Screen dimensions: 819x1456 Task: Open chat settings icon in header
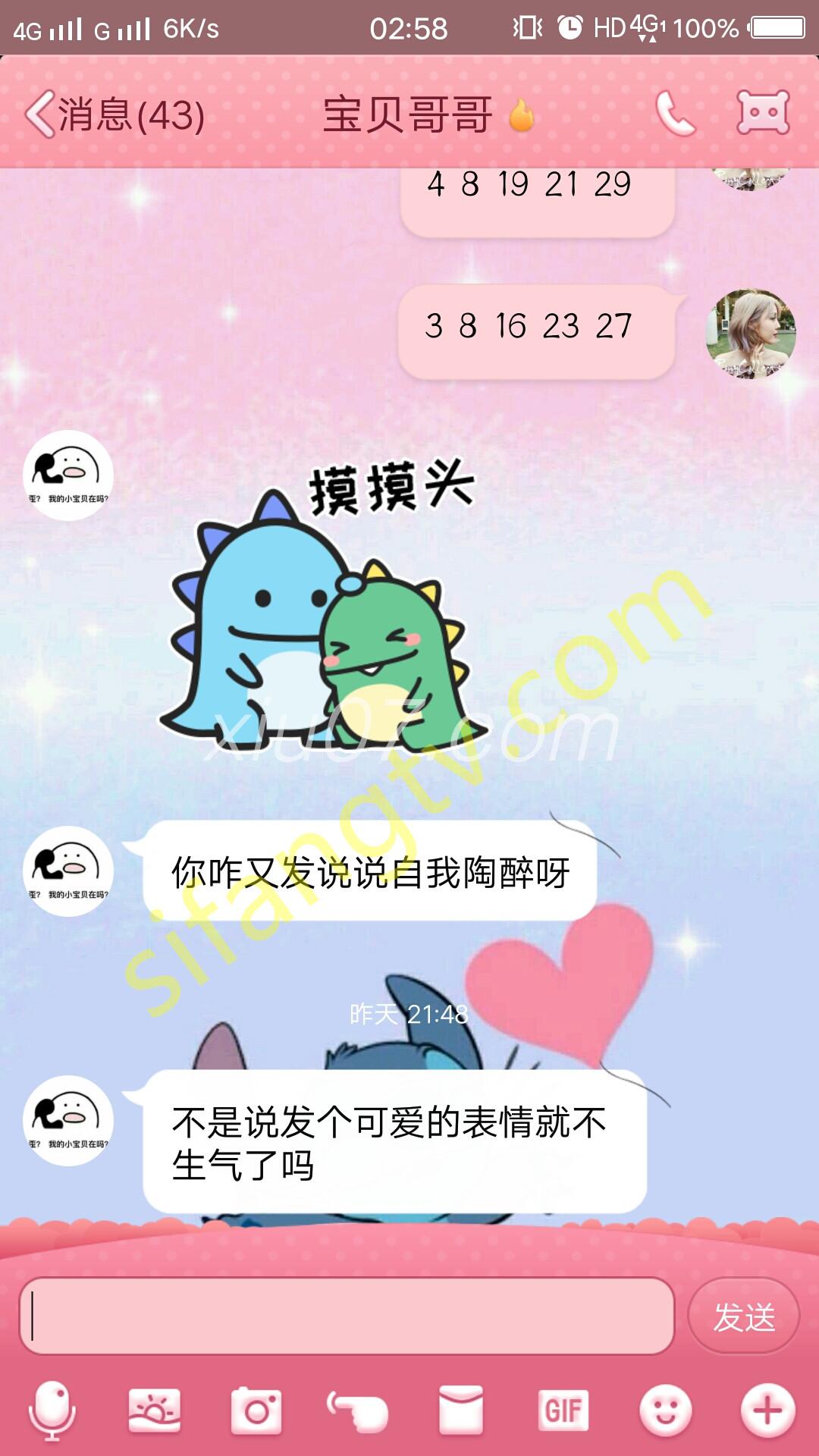pos(763,113)
